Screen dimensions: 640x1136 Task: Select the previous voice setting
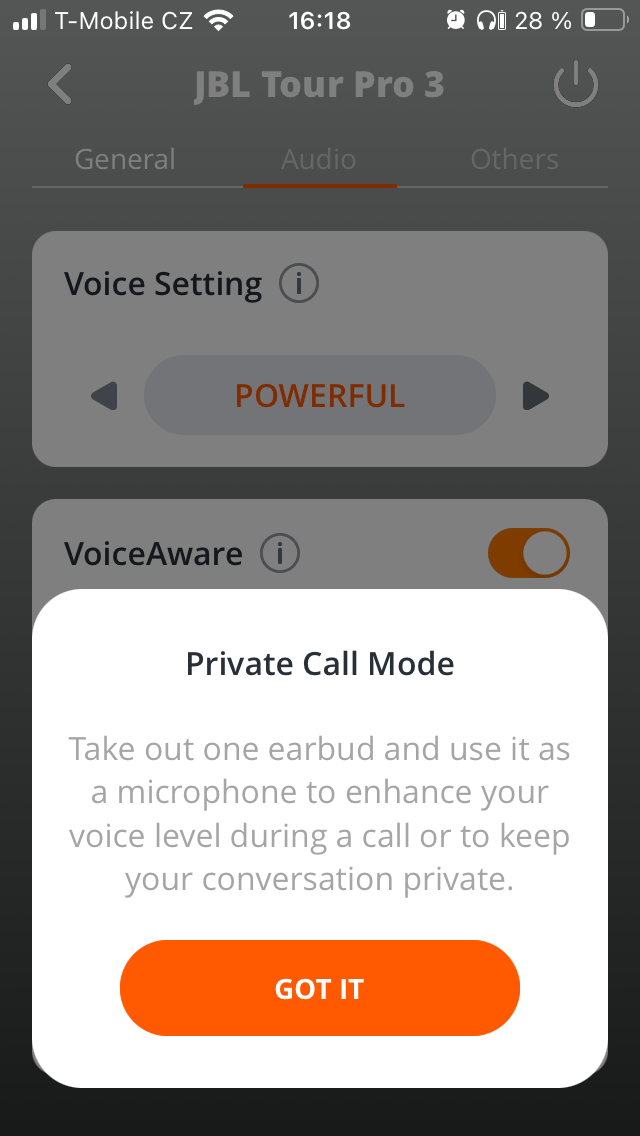[x=104, y=396]
